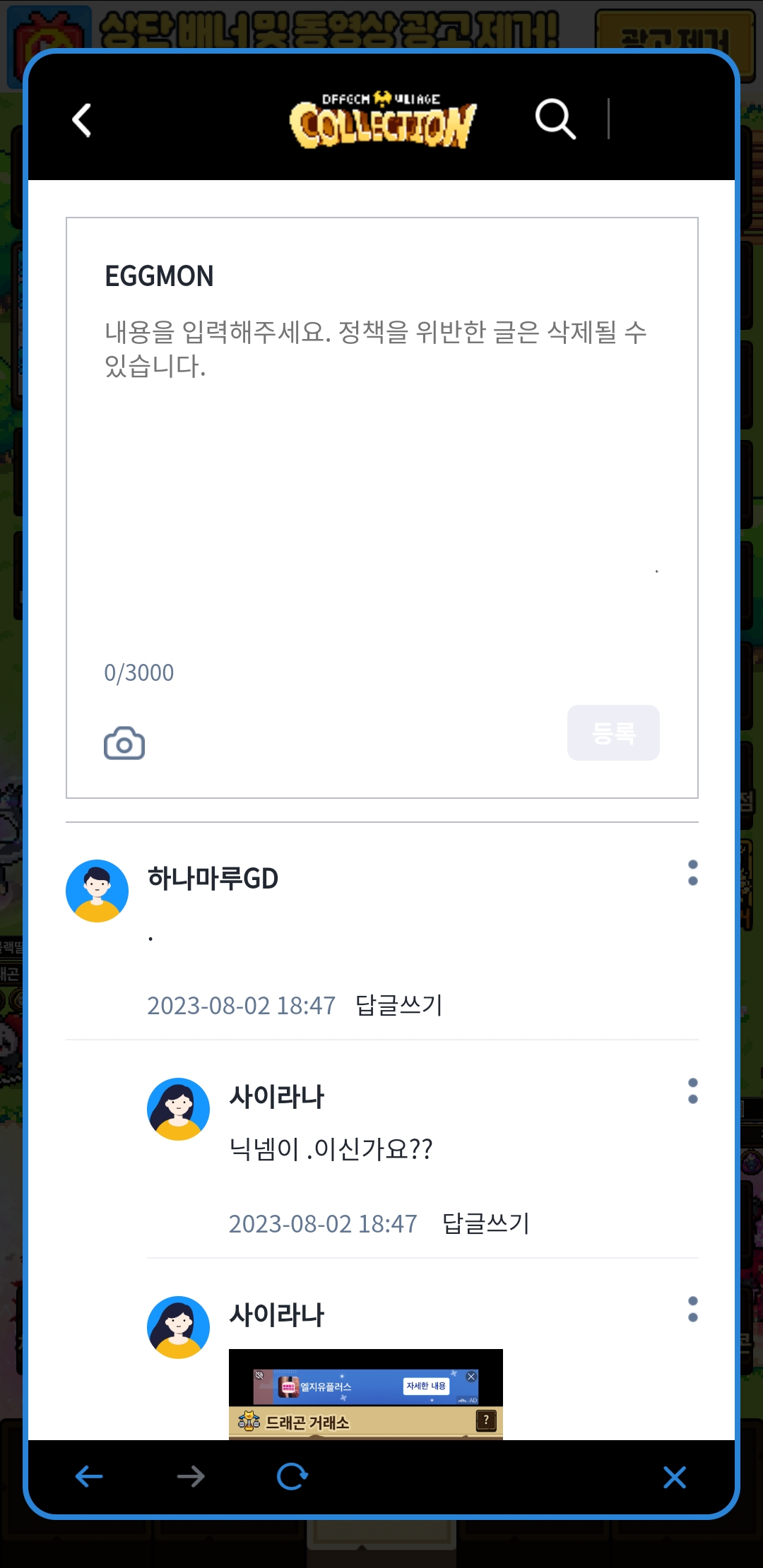This screenshot has width=763, height=1568.
Task: Submit the comment with 등록 button
Action: 613,733
